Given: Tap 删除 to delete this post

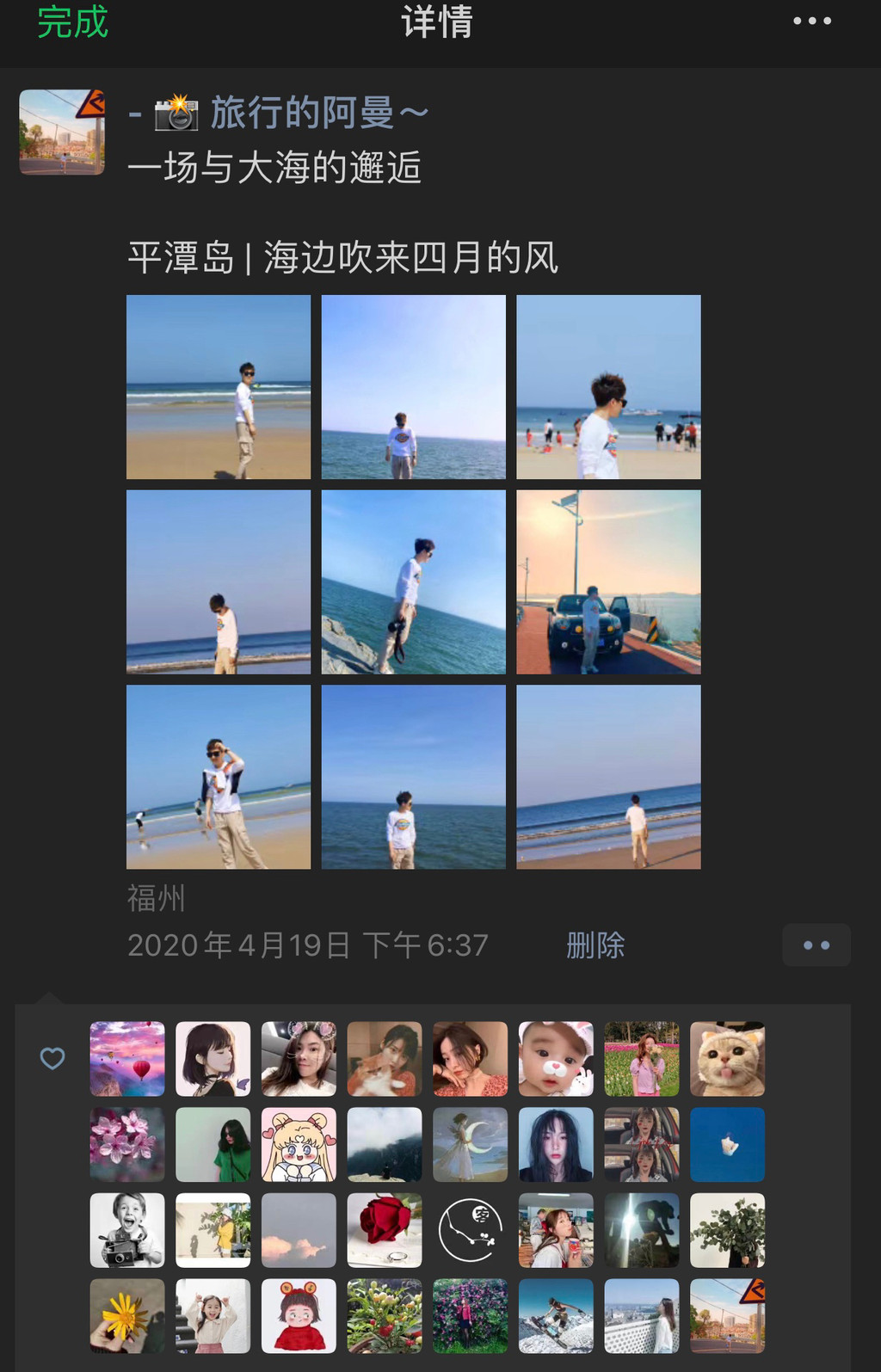Looking at the screenshot, I should (595, 945).
